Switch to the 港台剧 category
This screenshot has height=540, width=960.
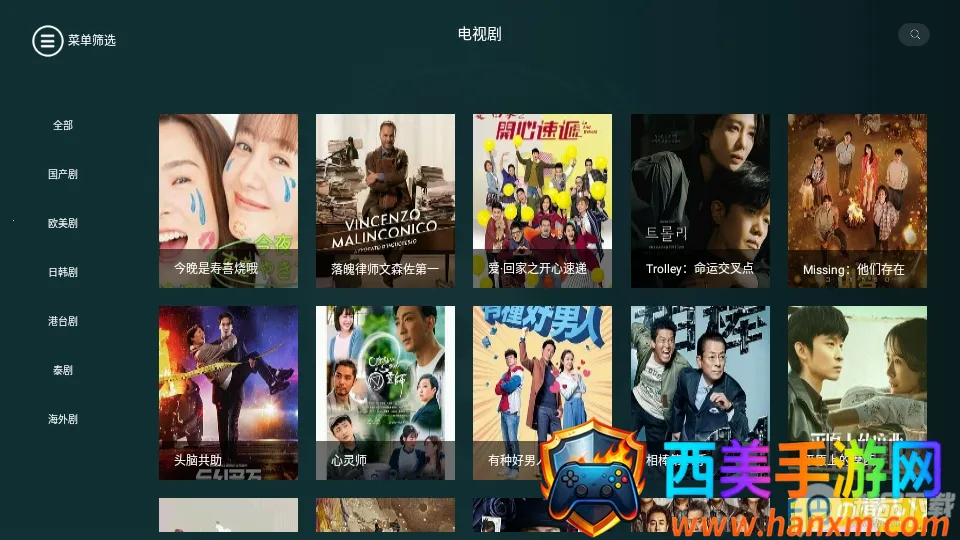point(63,321)
